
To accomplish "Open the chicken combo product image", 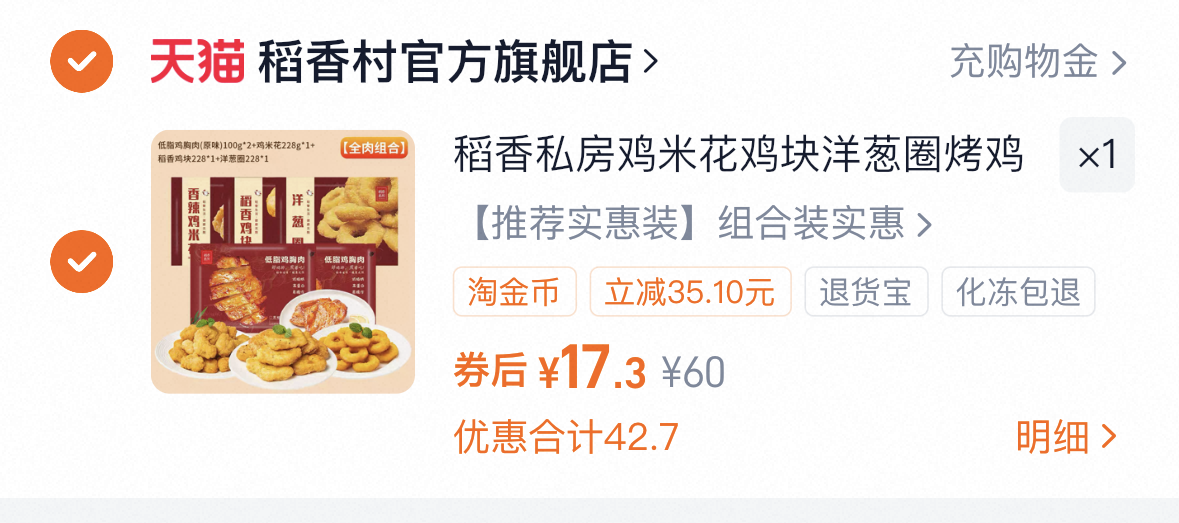I will [283, 261].
